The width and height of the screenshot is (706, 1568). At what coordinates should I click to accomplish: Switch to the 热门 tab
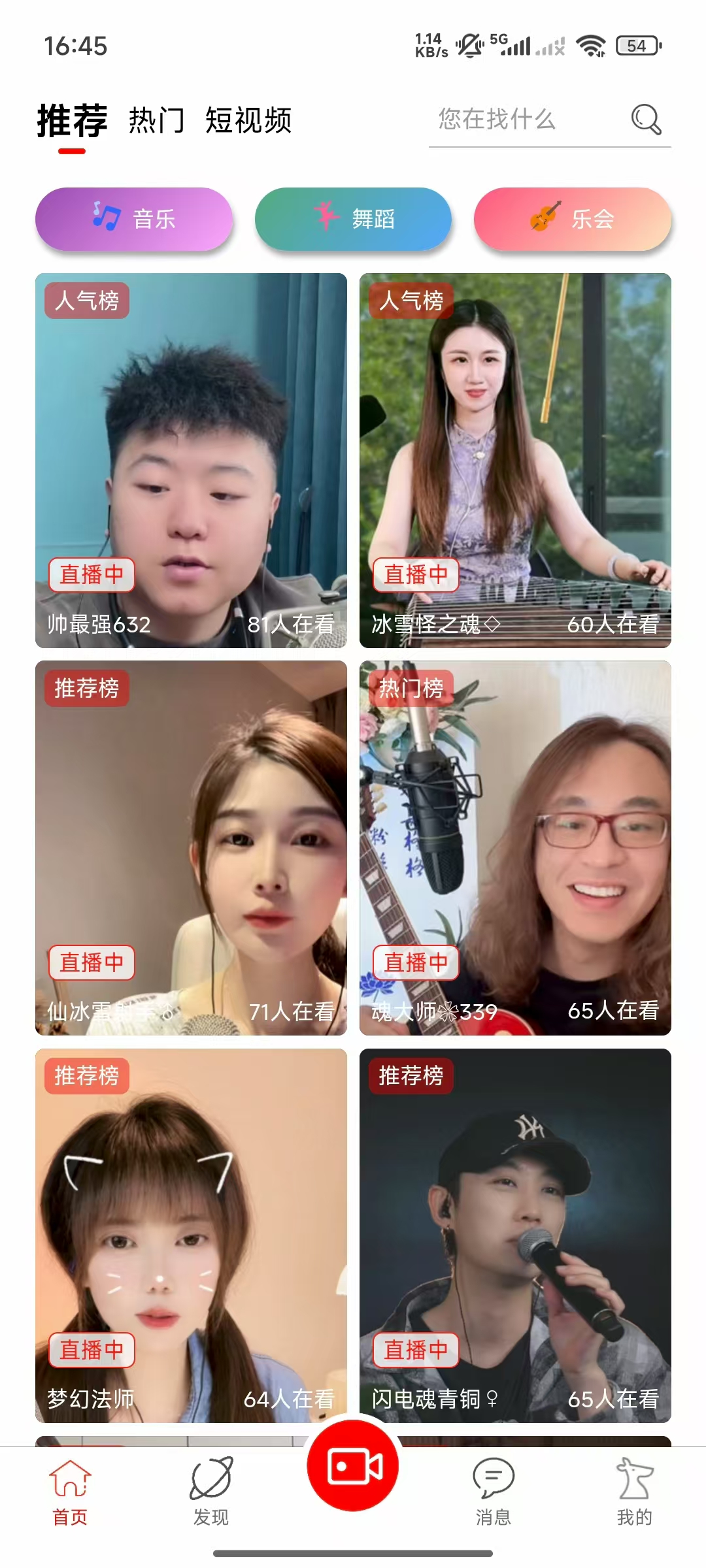(x=156, y=121)
